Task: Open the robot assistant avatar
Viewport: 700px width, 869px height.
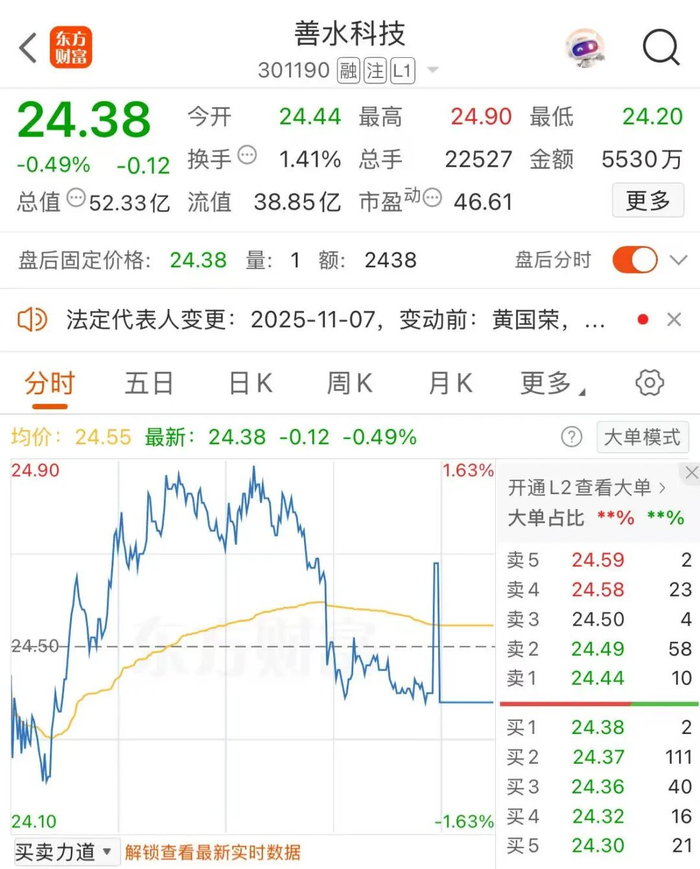Action: coord(585,47)
